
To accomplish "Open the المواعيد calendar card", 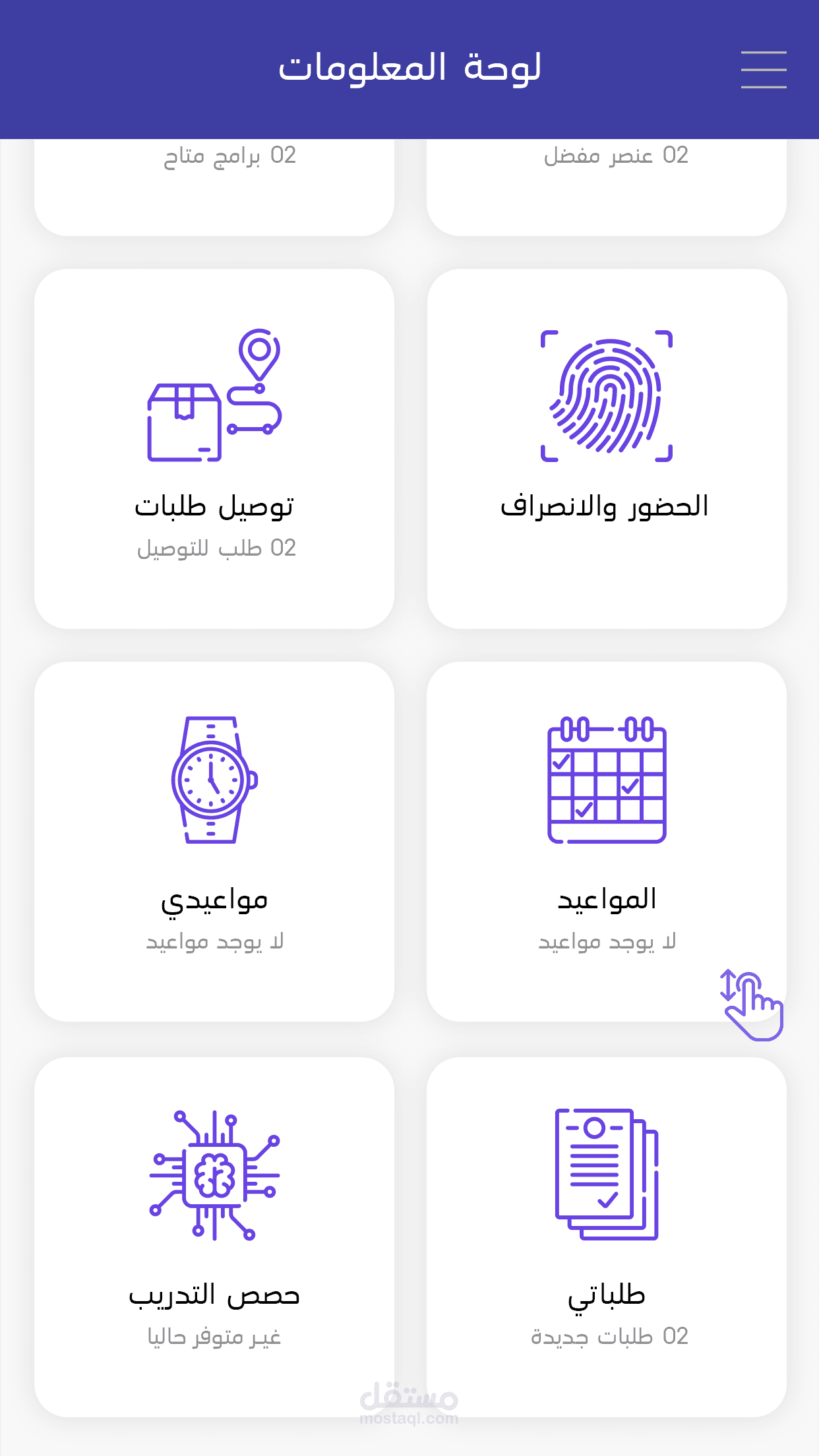I will coord(607,841).
